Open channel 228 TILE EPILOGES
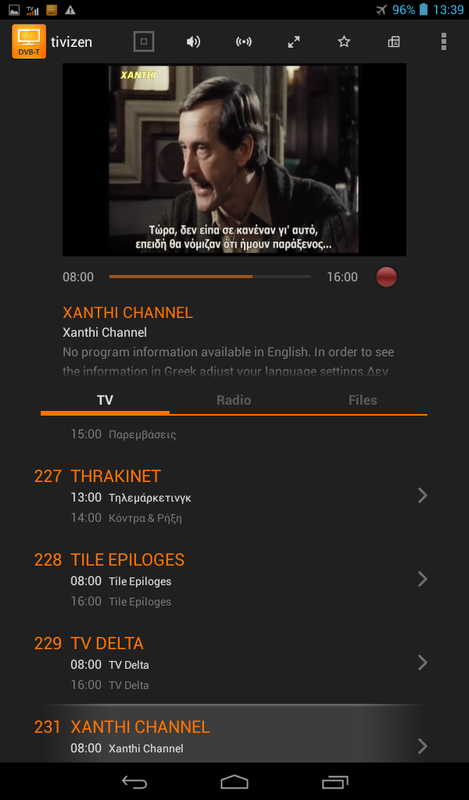 [x=231, y=580]
